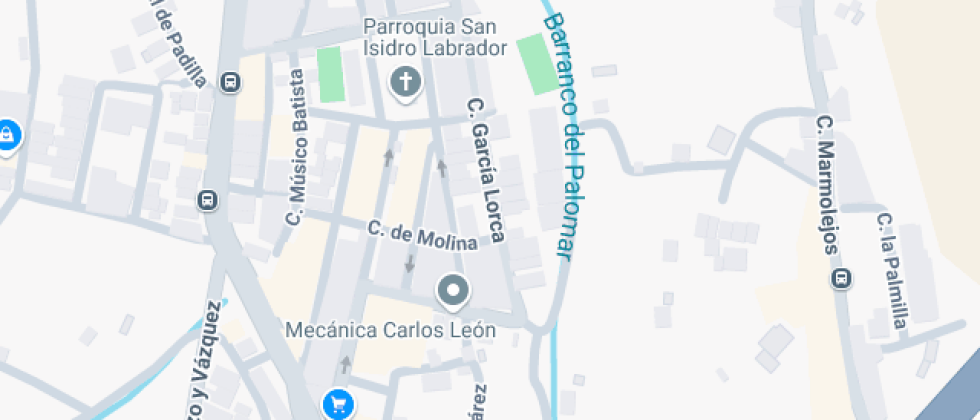This screenshot has width=980, height=420.
Task: Open the shopping cart store marker
Action: (x=338, y=403)
